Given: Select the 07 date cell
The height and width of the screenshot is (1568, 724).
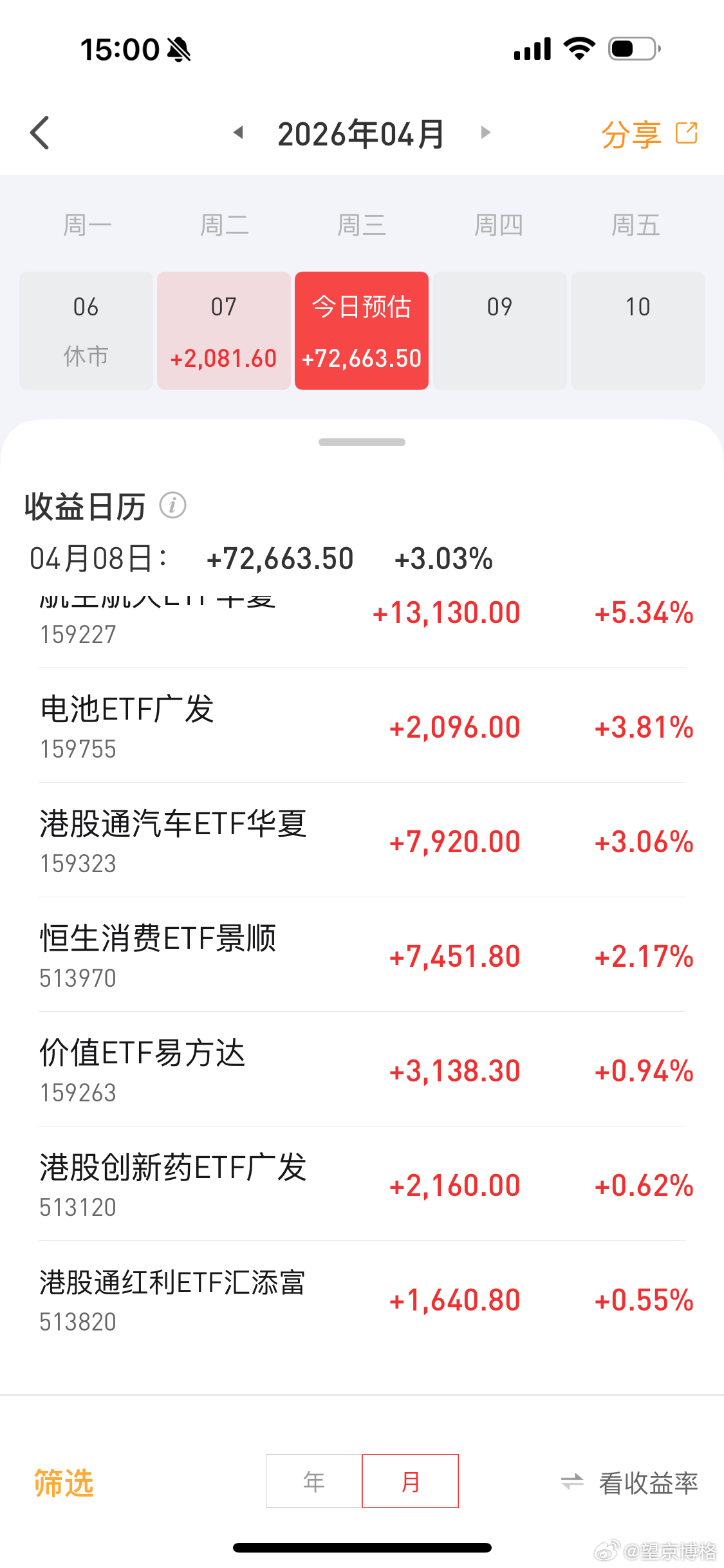Looking at the screenshot, I should tap(223, 330).
